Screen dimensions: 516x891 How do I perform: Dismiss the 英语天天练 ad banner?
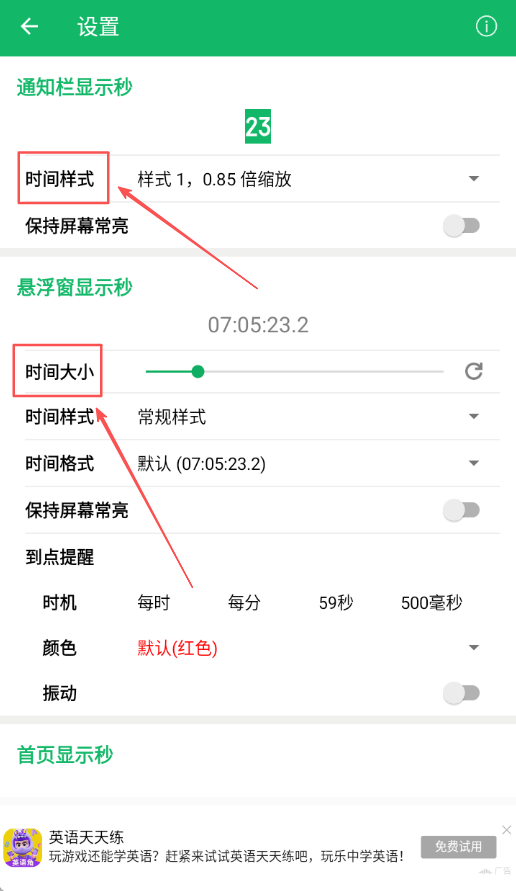click(x=506, y=830)
